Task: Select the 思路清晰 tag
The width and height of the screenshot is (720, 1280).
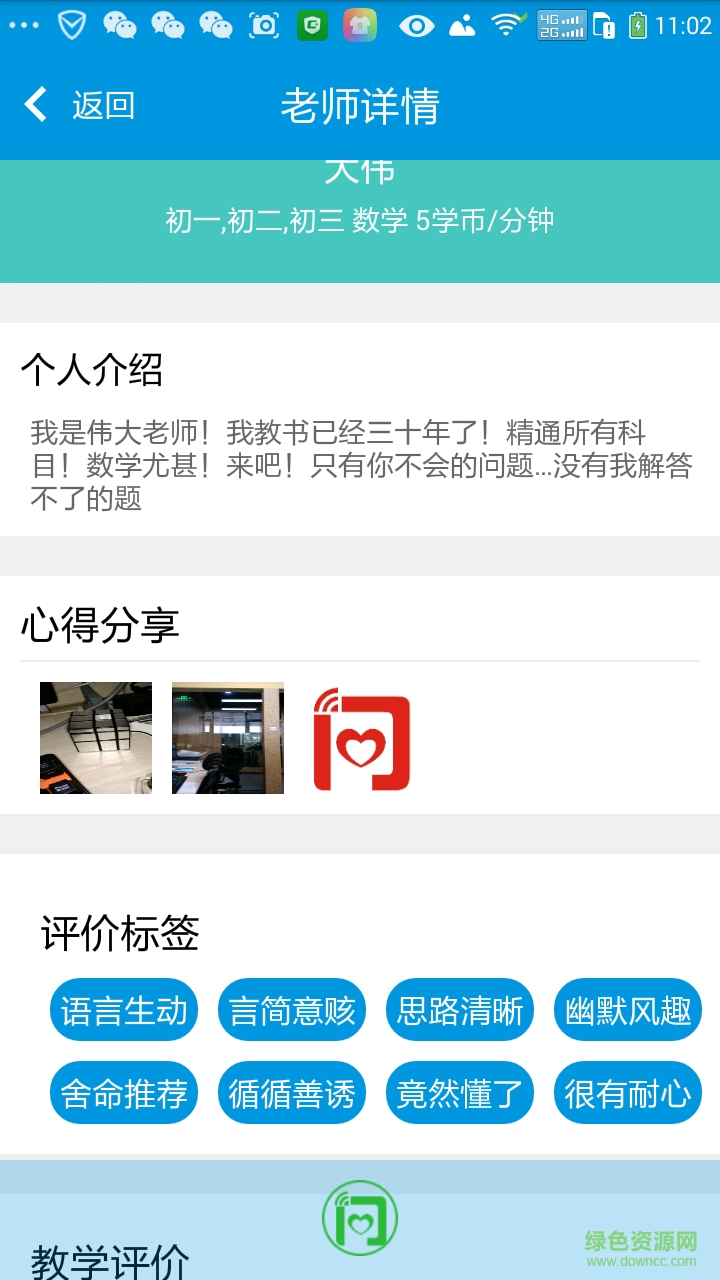Action: (460, 1010)
